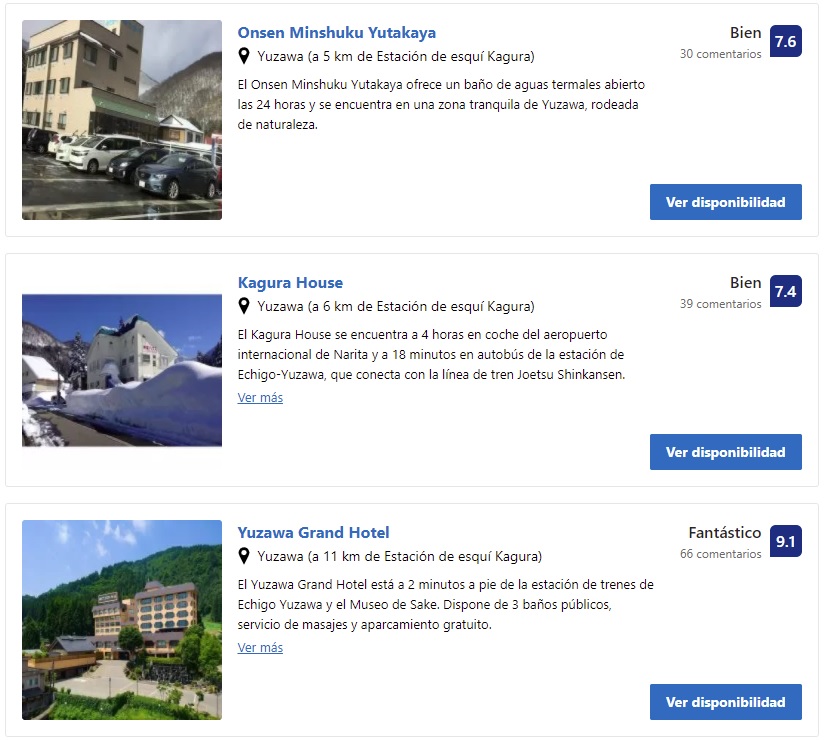The width and height of the screenshot is (824, 740).
Task: Check availability for Kagura House
Action: click(x=725, y=452)
